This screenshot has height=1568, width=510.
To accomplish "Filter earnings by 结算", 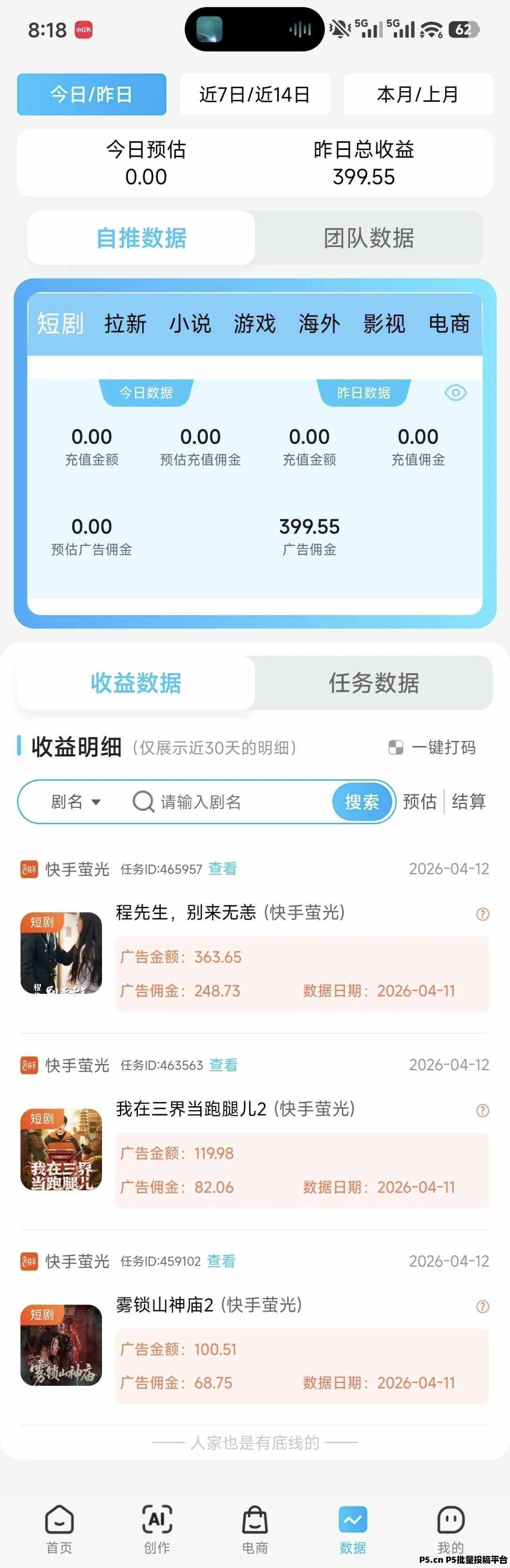I will click(468, 802).
